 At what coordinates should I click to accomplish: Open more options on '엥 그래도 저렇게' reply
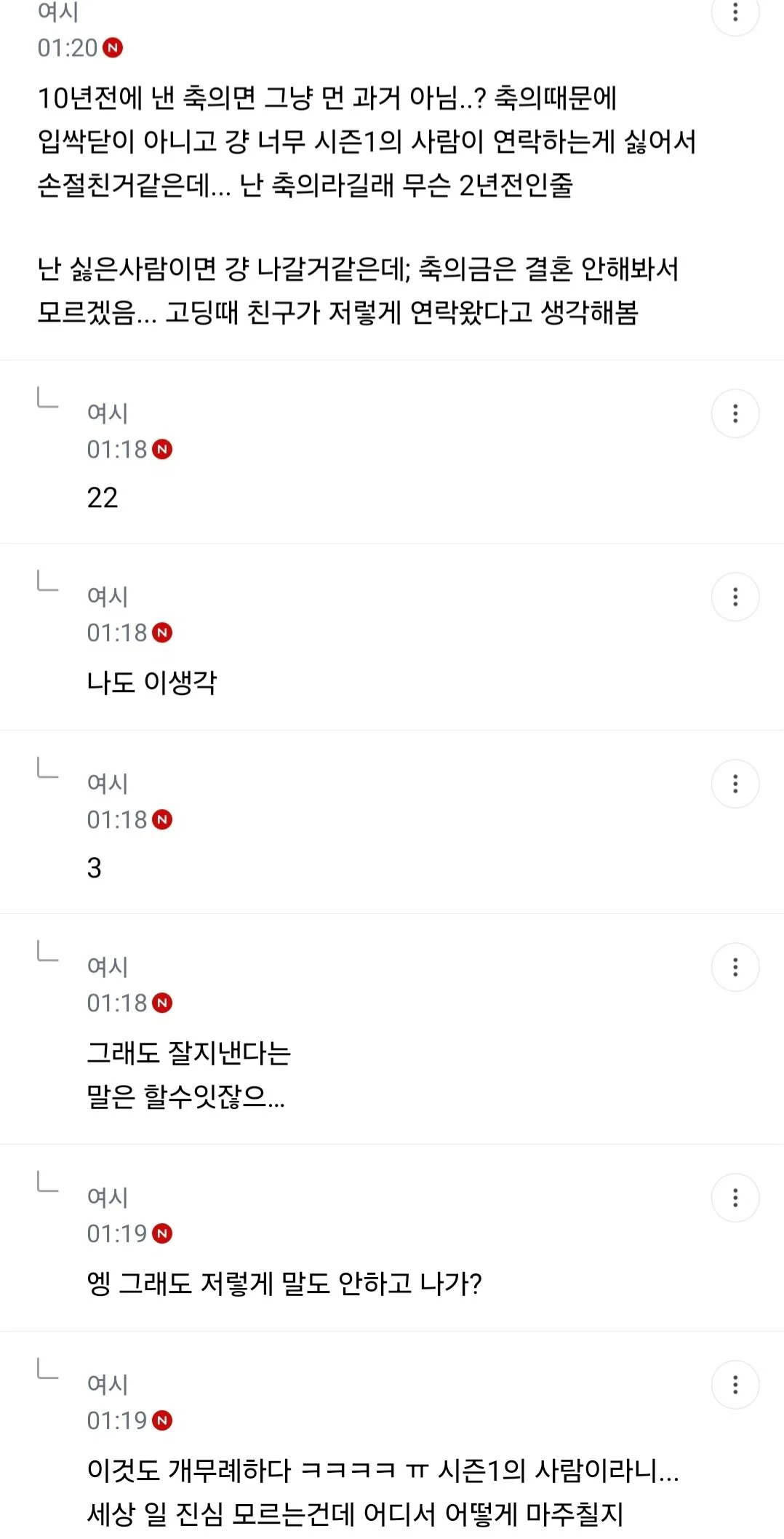pos(735,1198)
